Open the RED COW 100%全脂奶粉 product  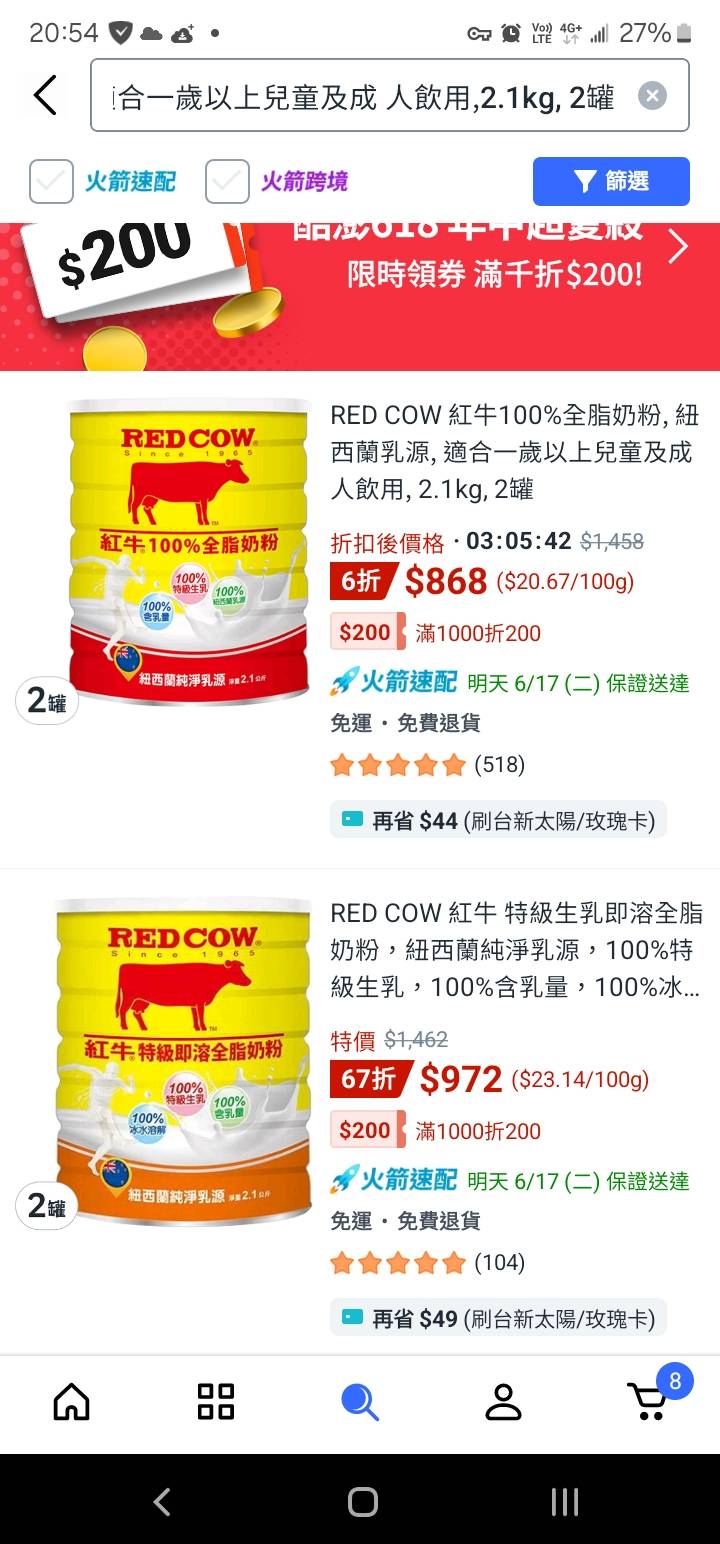click(515, 452)
